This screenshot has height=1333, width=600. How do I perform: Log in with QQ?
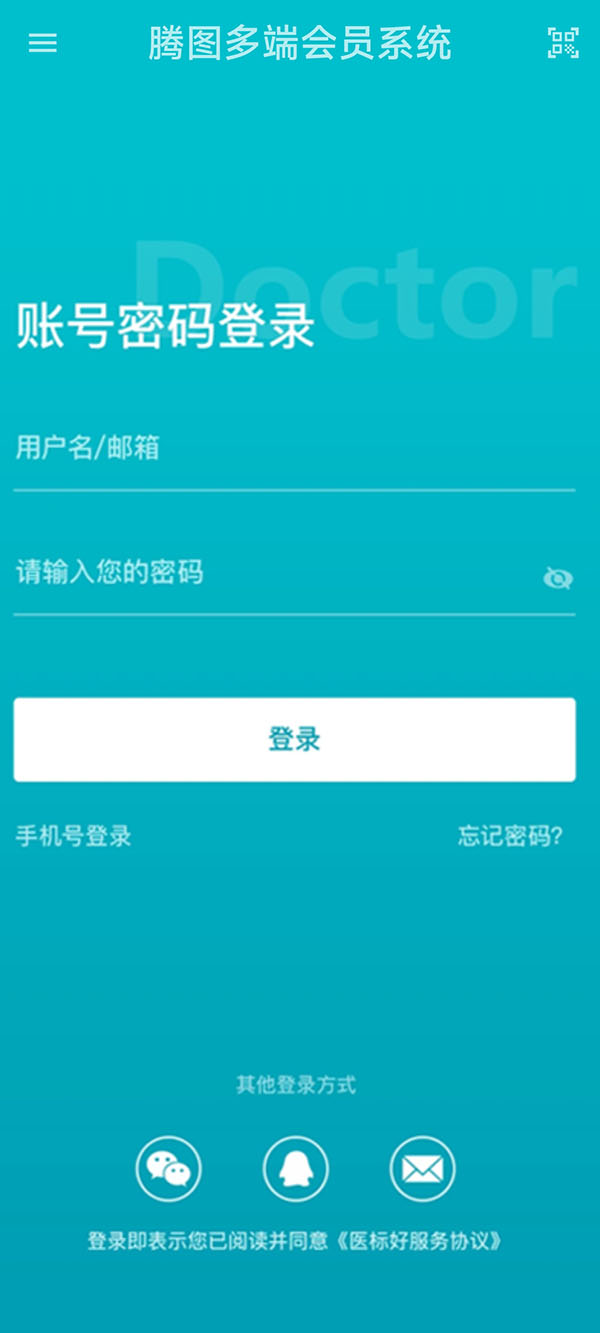(295, 1168)
